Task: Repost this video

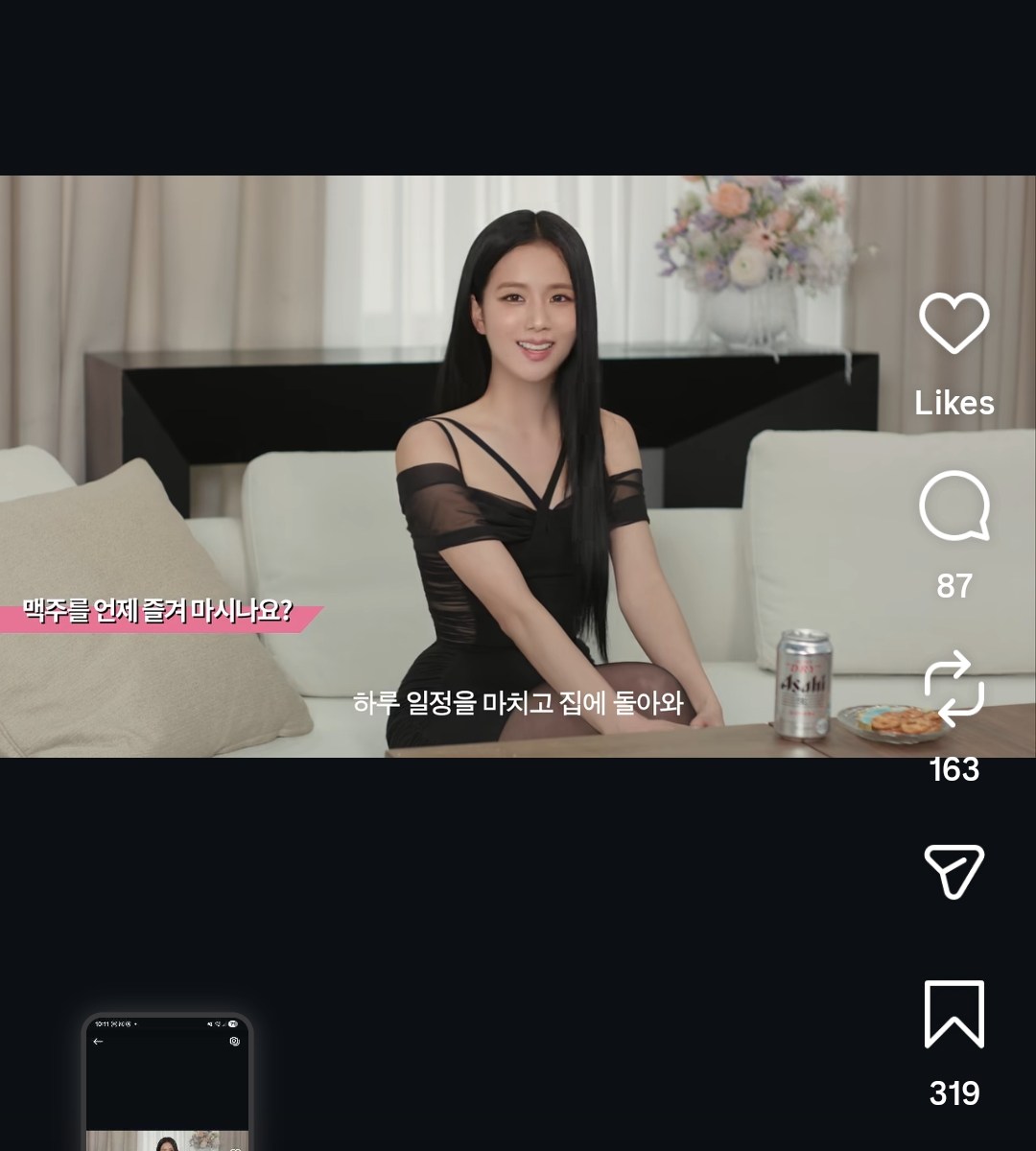Action: click(x=954, y=689)
